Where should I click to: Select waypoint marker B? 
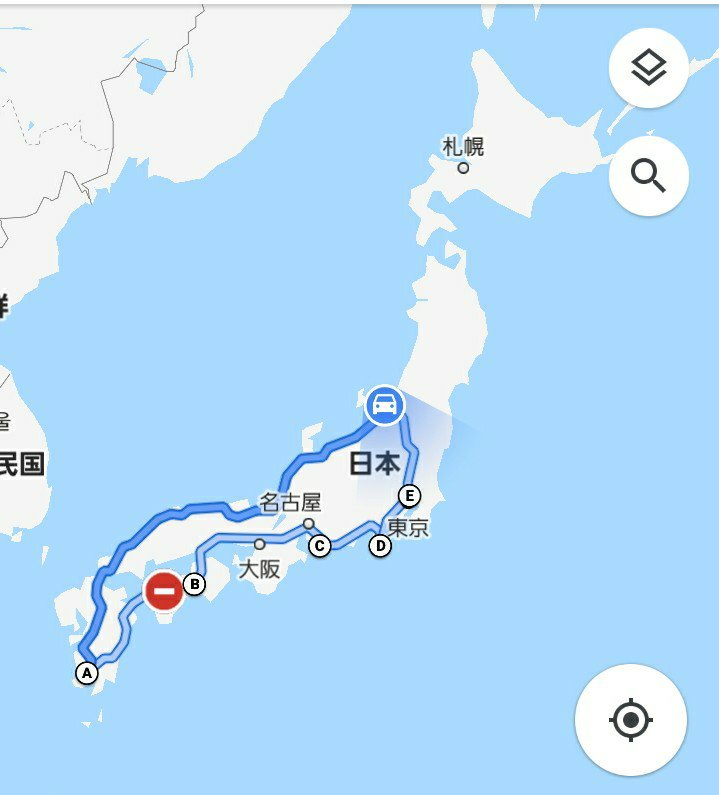[195, 584]
